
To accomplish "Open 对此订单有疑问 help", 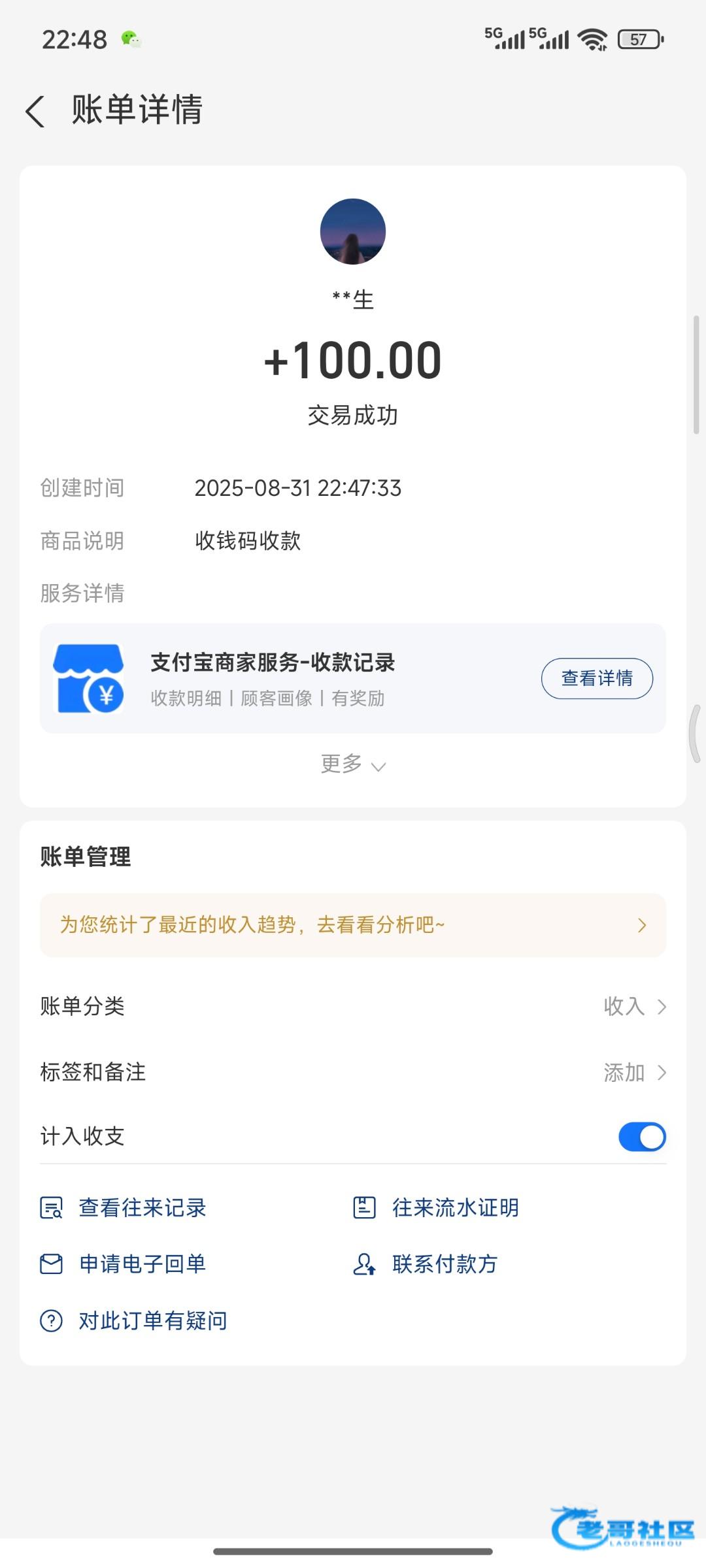I will [x=152, y=1320].
